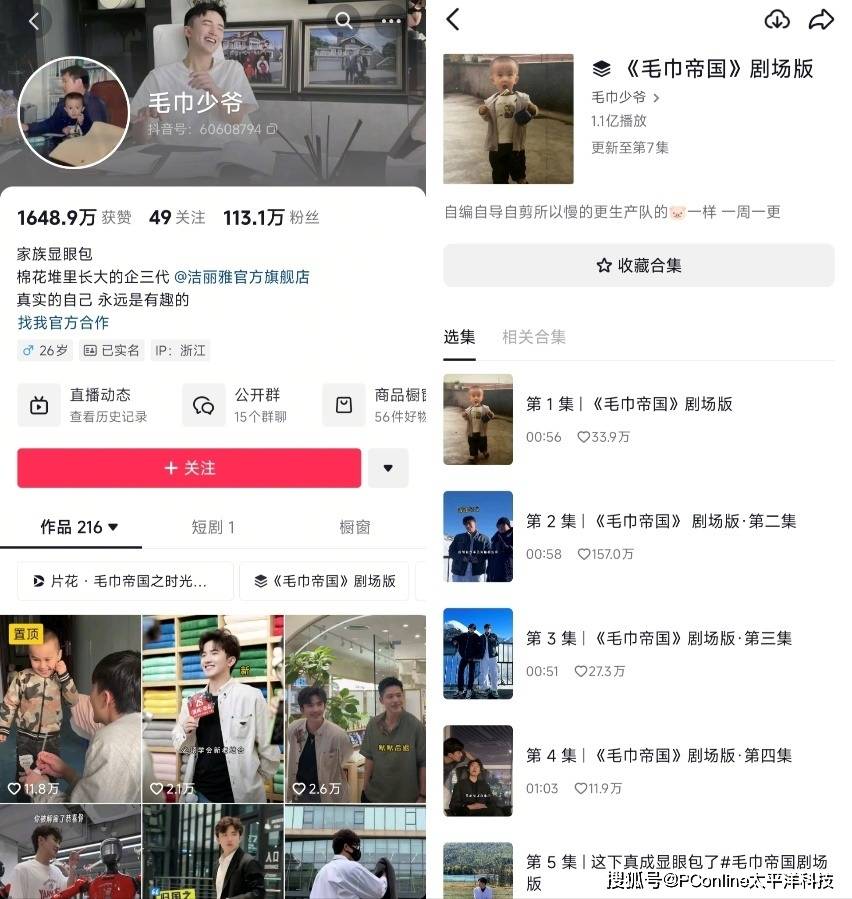Go back from the 毛巾少爷 profile
This screenshot has height=899, width=852.
tap(33, 21)
